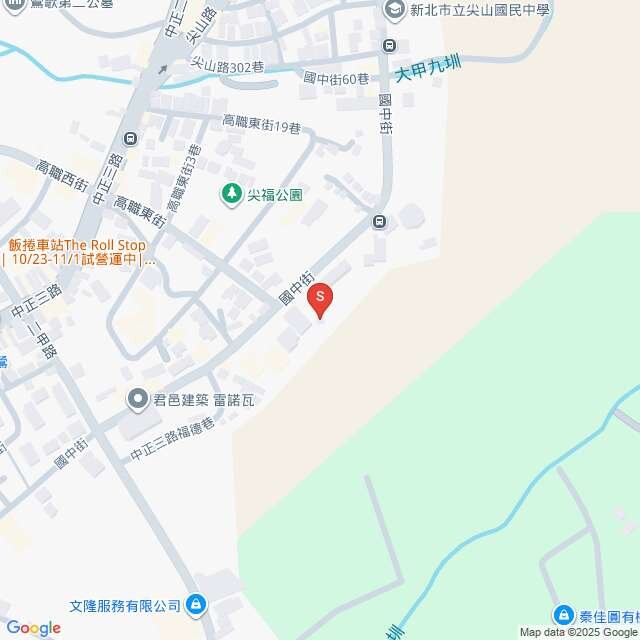Select the 君邑建築 雷諾瓦 place marker
640x640 pixels.
tap(138, 399)
